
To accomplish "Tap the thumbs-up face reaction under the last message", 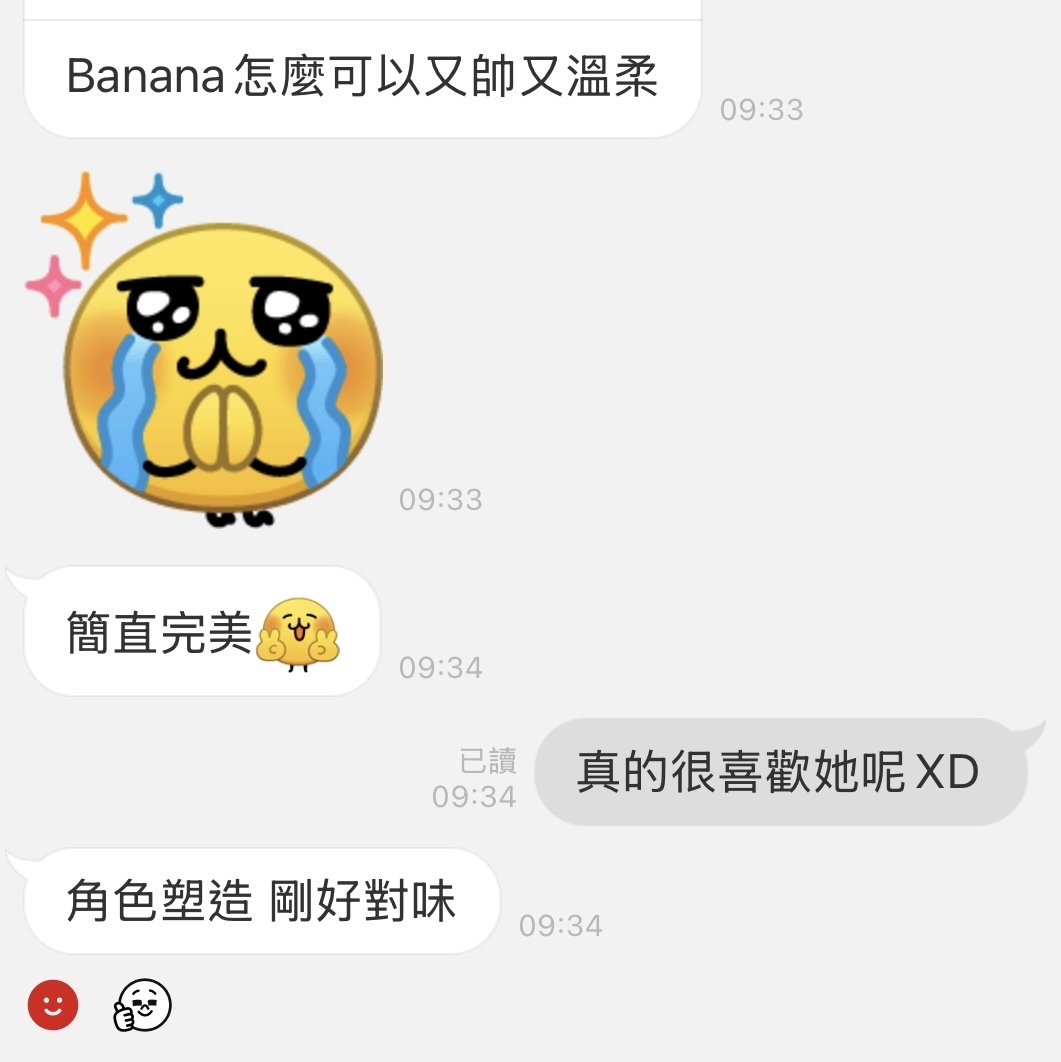I will tap(144, 1004).
